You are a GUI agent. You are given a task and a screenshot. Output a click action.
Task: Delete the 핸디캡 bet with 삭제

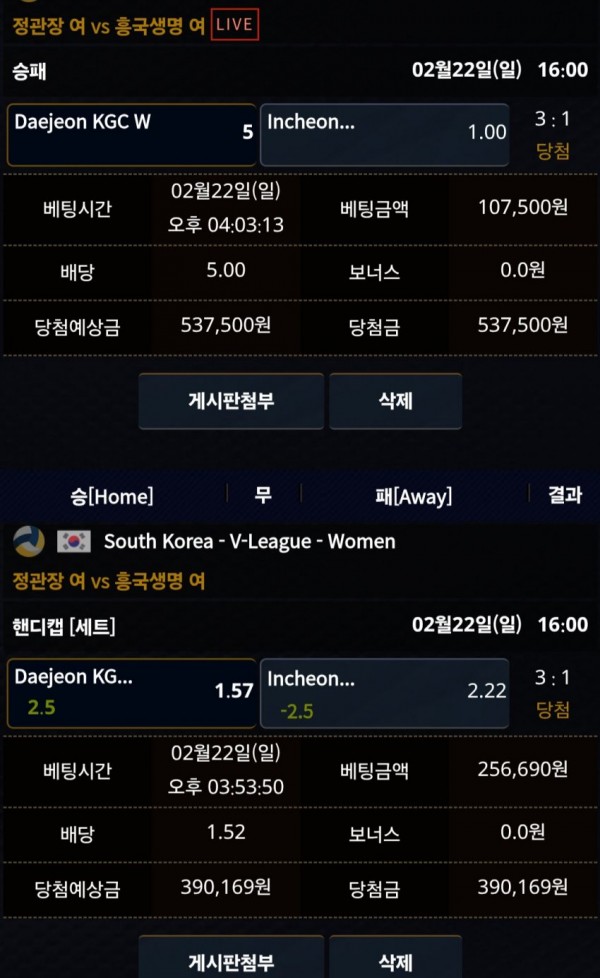point(395,961)
